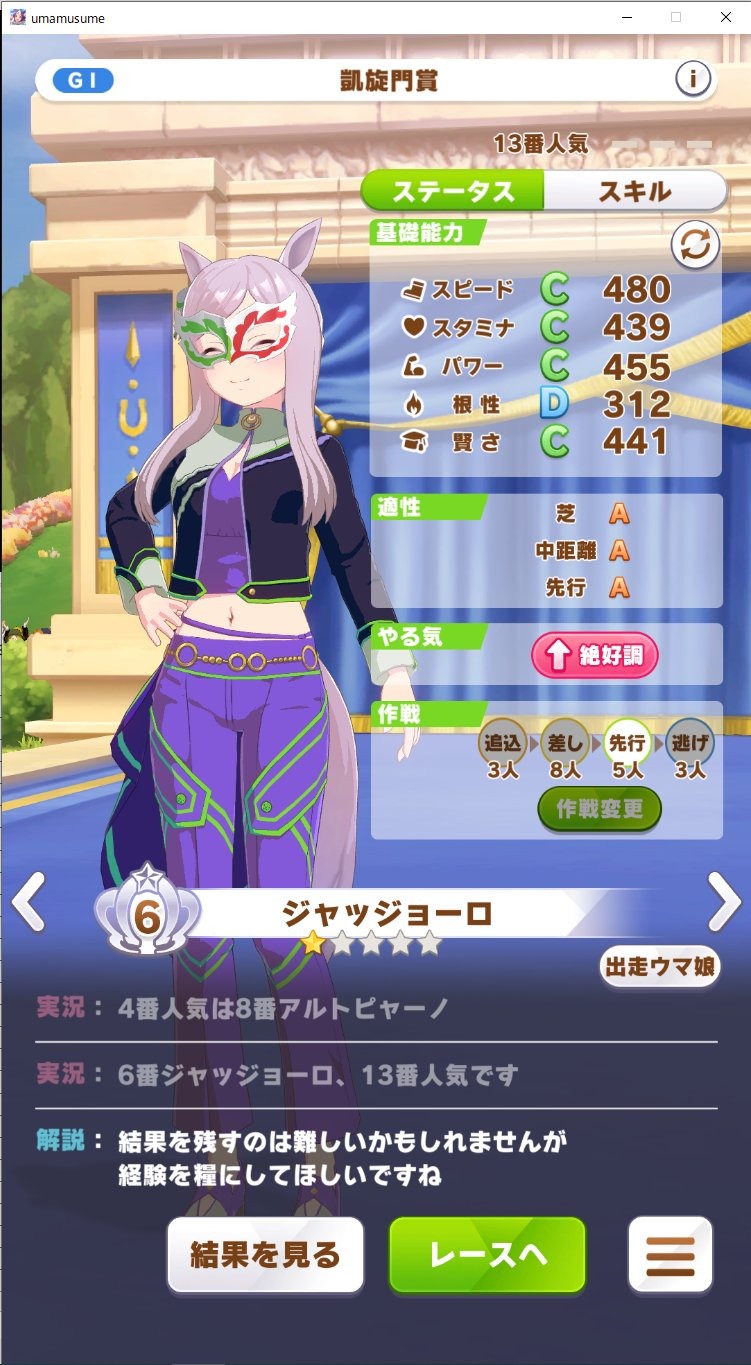Open the hamburger menu button
Image resolution: width=751 pixels, height=1365 pixels.
click(x=670, y=1254)
